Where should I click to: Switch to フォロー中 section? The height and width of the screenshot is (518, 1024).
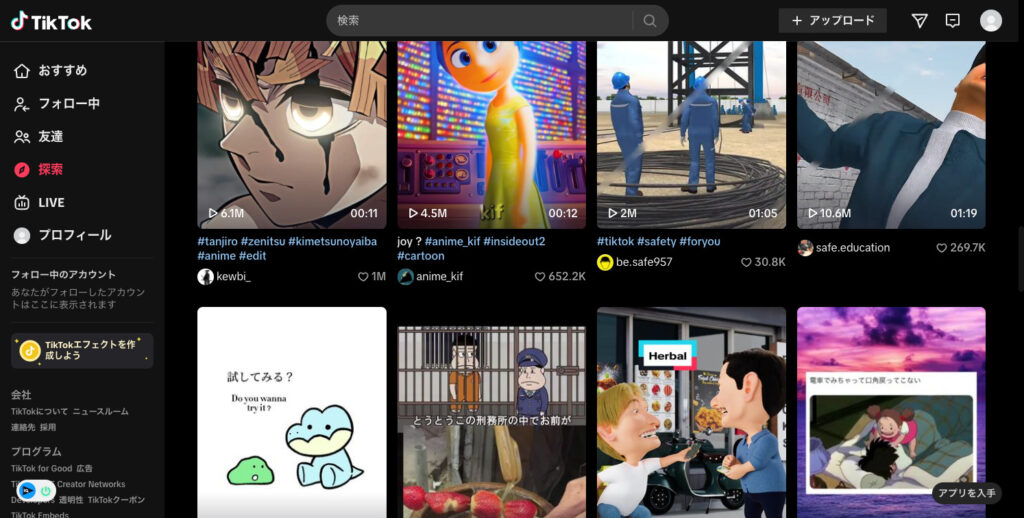click(x=68, y=103)
